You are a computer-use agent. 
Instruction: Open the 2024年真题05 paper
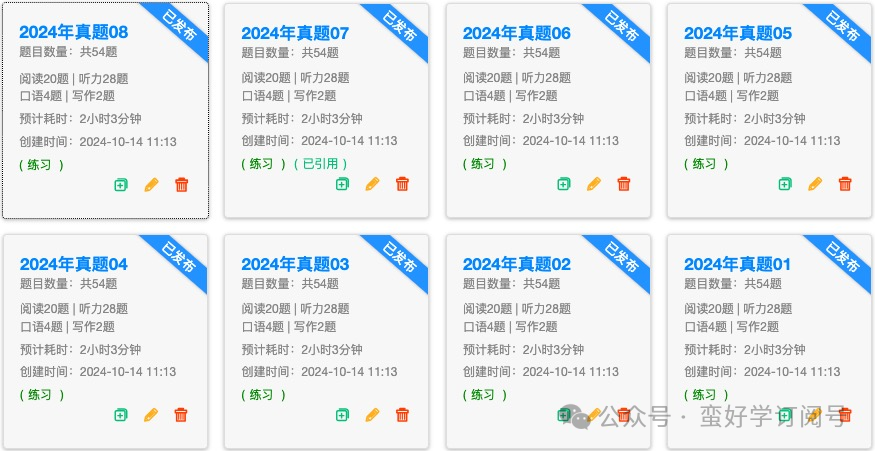(738, 33)
